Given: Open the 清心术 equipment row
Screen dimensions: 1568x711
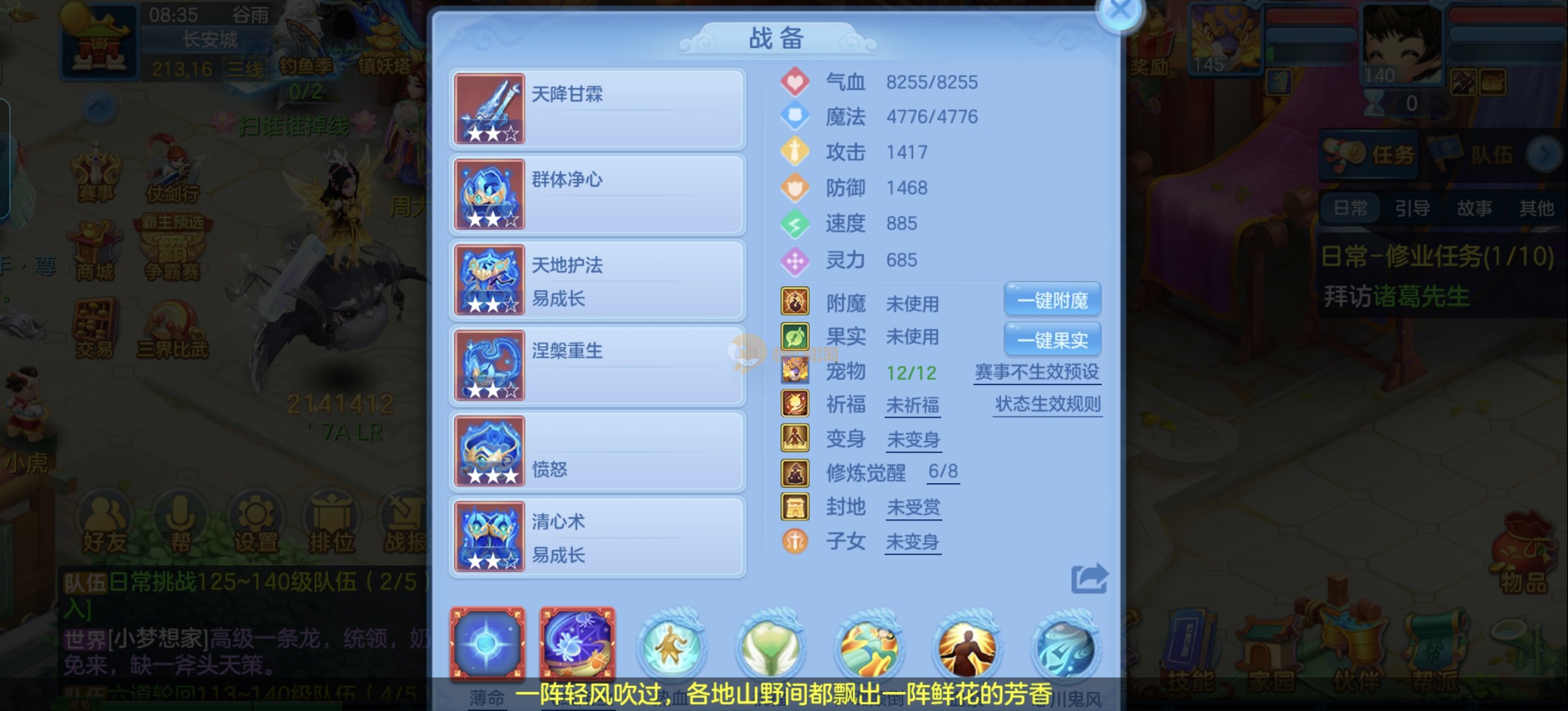Looking at the screenshot, I should [x=597, y=537].
